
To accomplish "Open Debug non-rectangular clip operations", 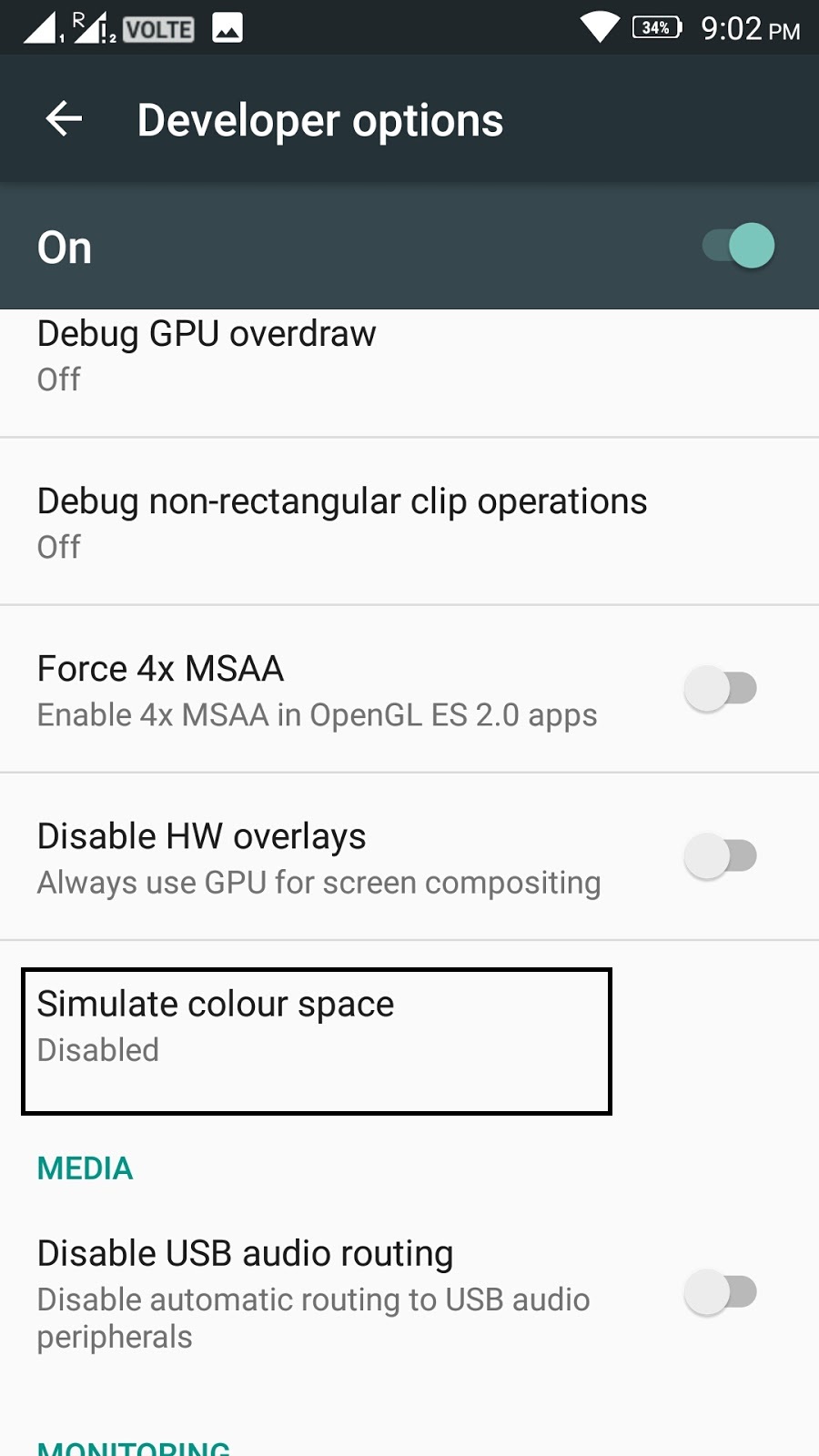I will pos(409,521).
